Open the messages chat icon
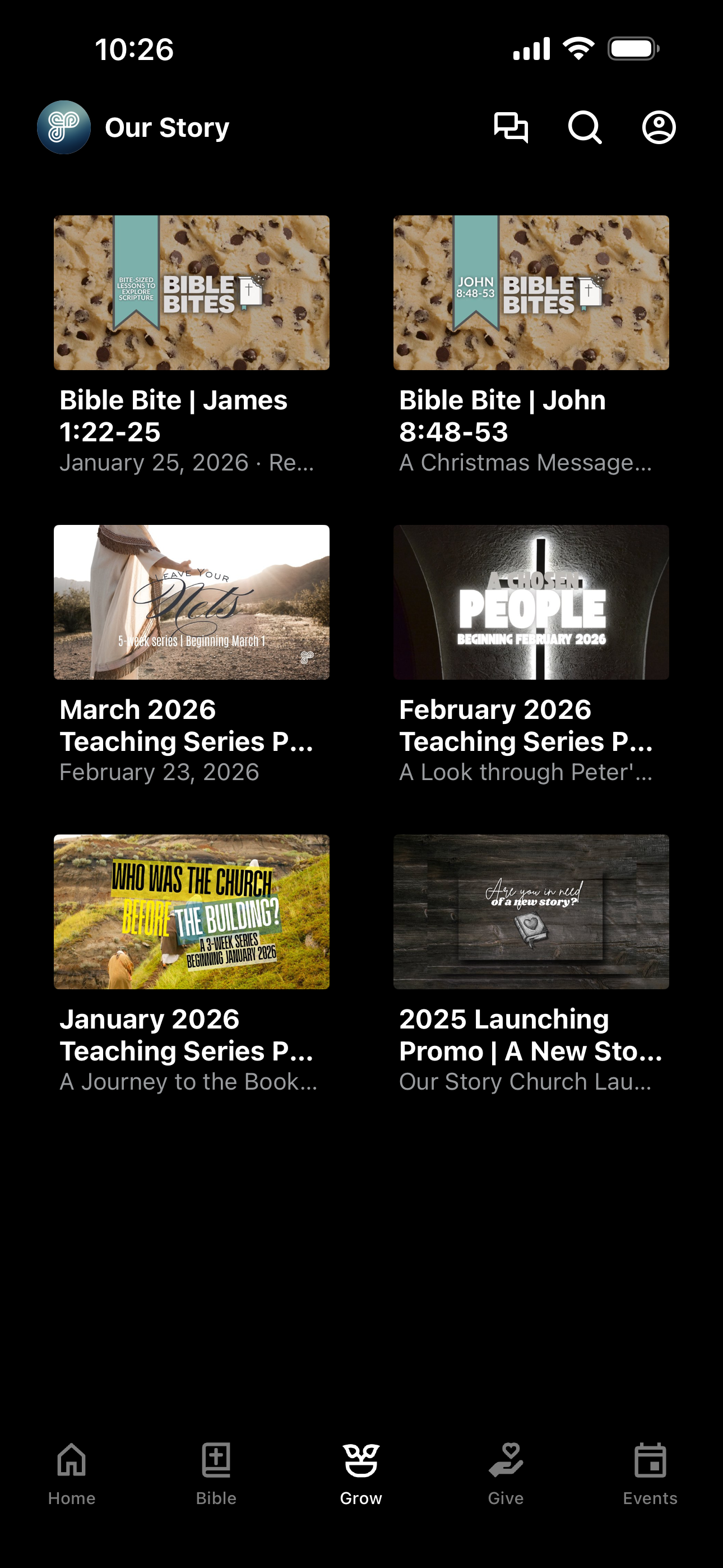The image size is (723, 1568). pyautogui.click(x=511, y=127)
